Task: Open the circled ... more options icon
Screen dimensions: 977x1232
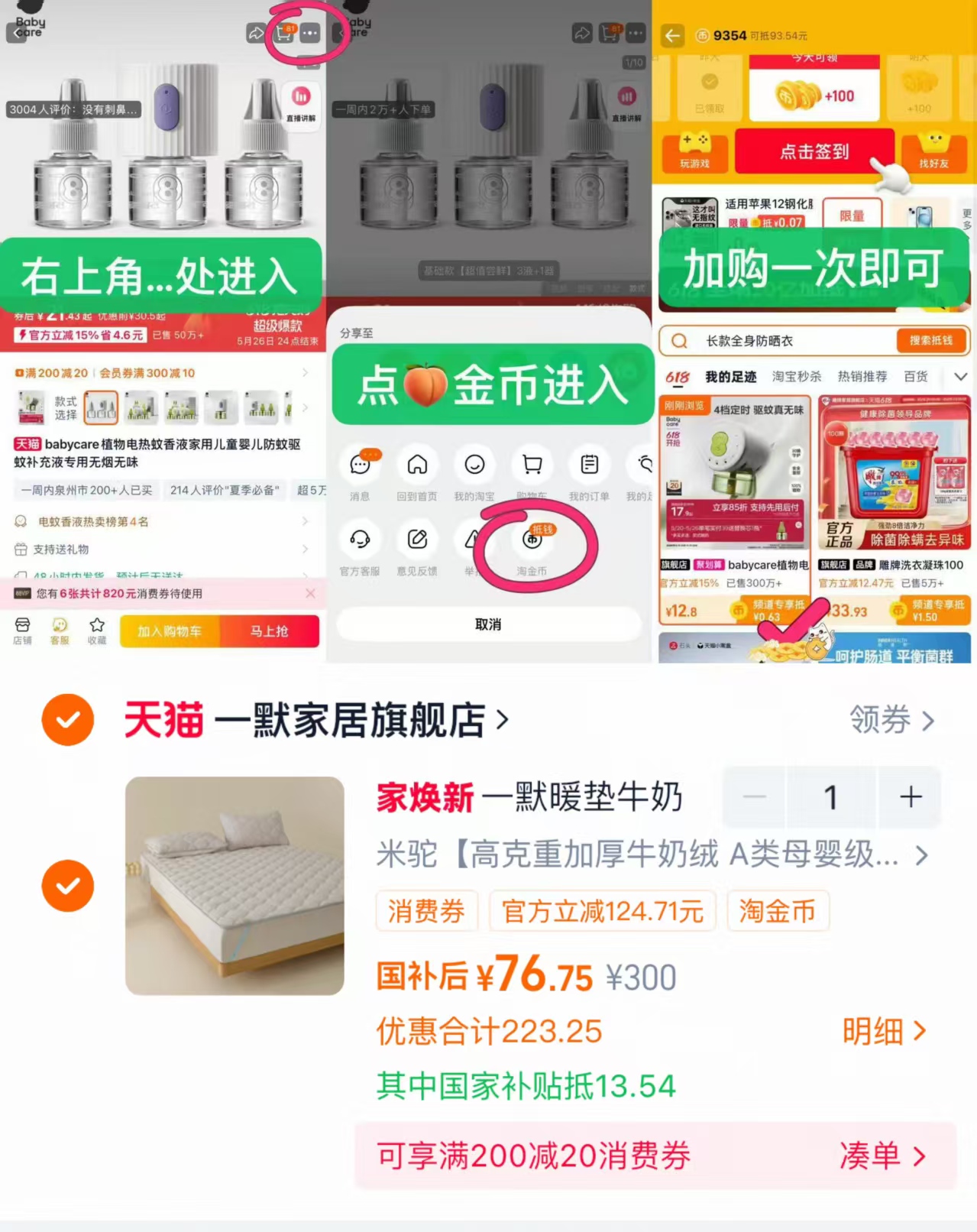Action: click(x=309, y=34)
